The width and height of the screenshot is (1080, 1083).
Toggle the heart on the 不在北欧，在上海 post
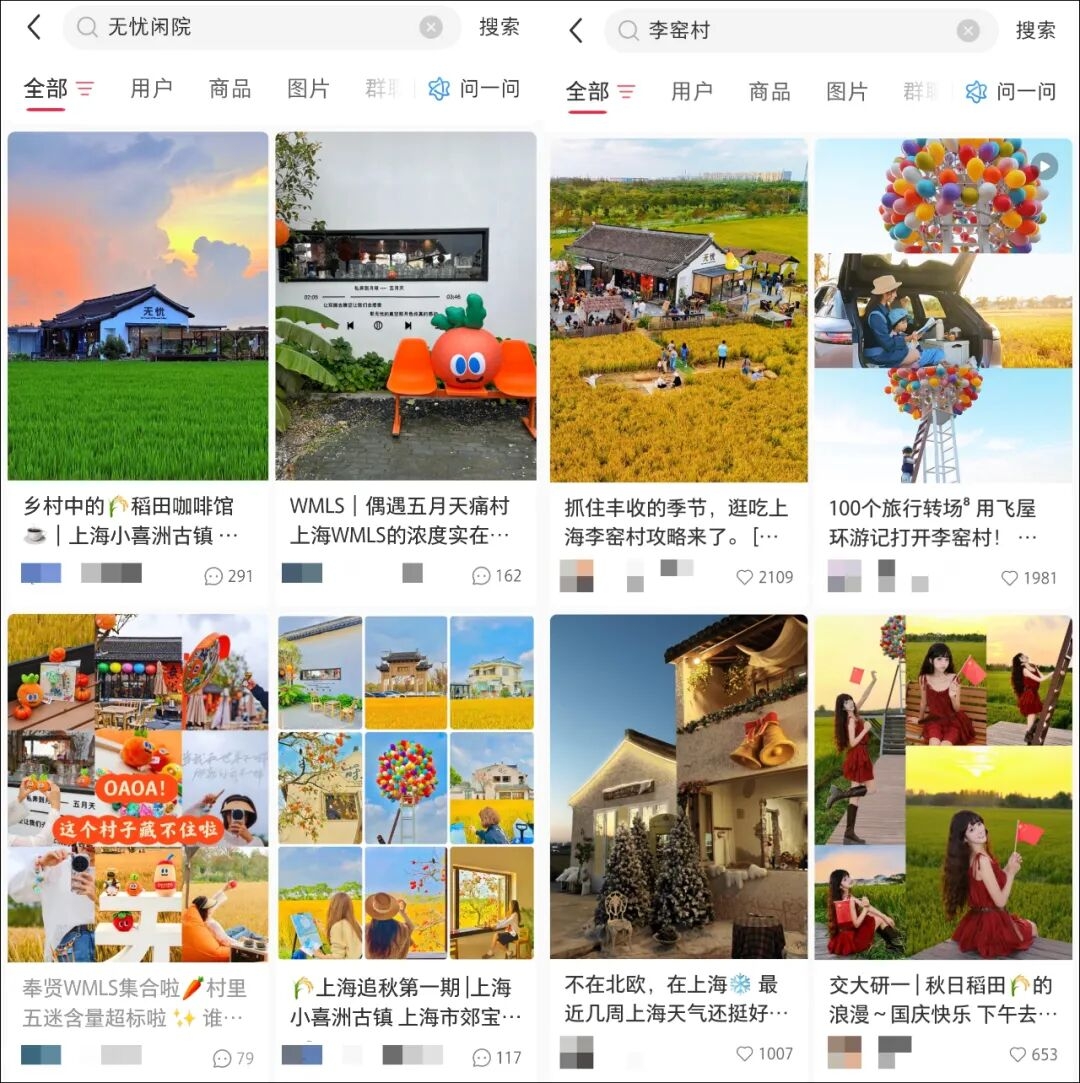click(745, 1052)
